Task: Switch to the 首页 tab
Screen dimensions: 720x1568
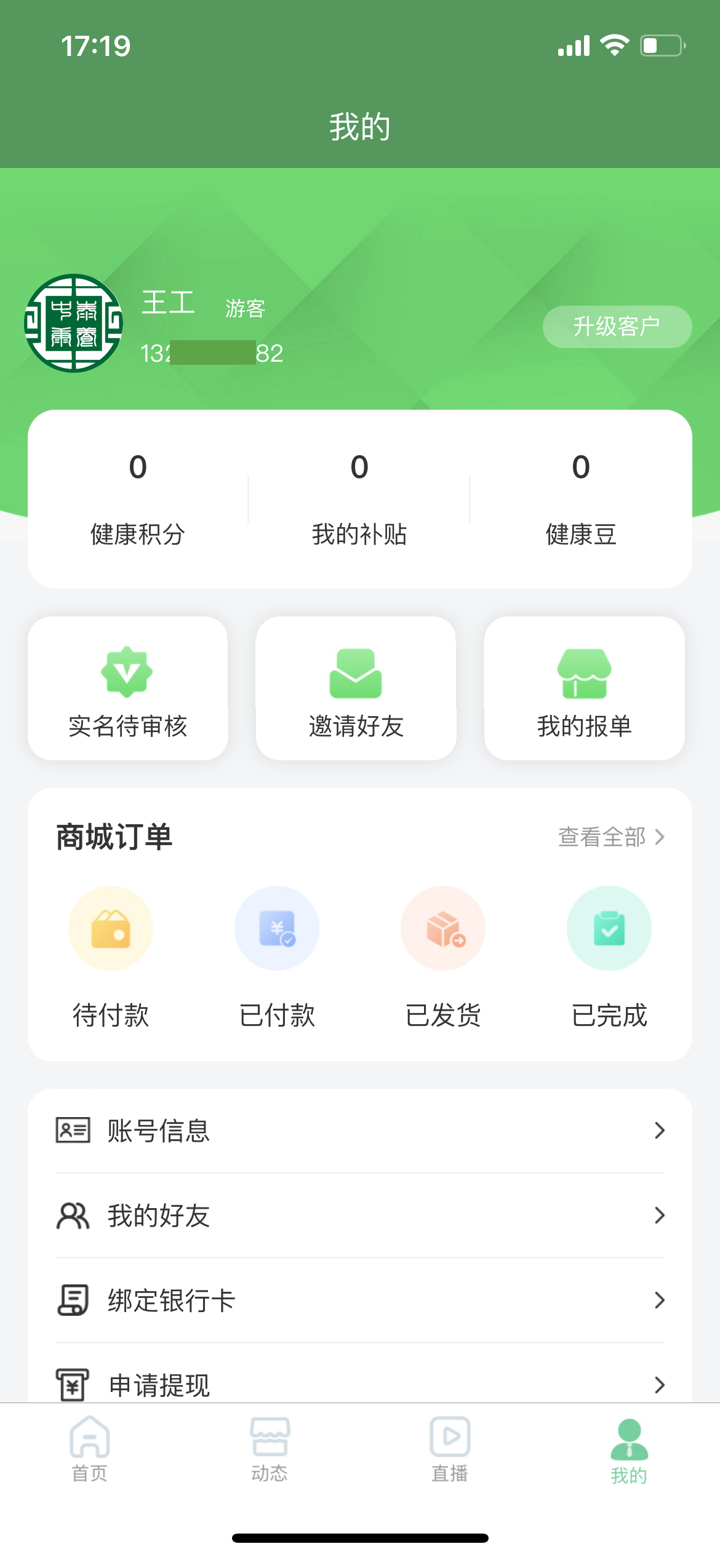Action: pyautogui.click(x=90, y=1449)
